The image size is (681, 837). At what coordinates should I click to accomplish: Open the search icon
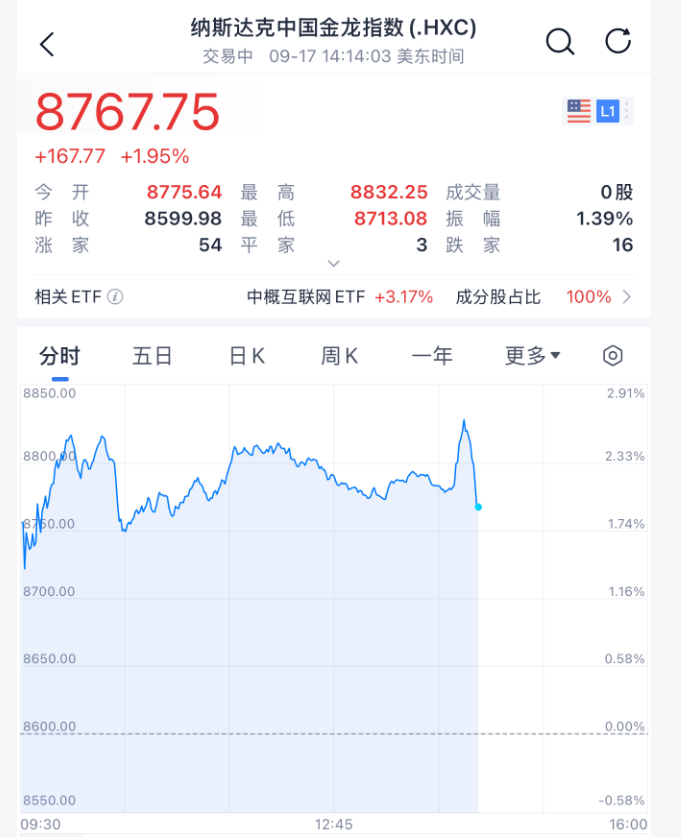[560, 42]
